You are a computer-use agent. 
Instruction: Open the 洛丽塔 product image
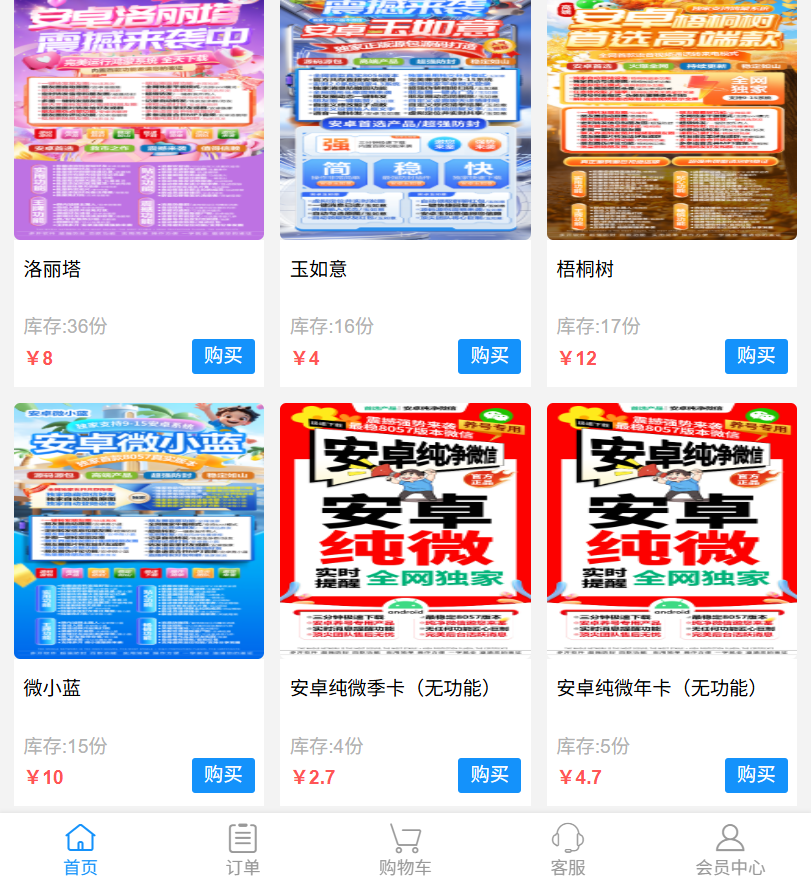tap(139, 120)
